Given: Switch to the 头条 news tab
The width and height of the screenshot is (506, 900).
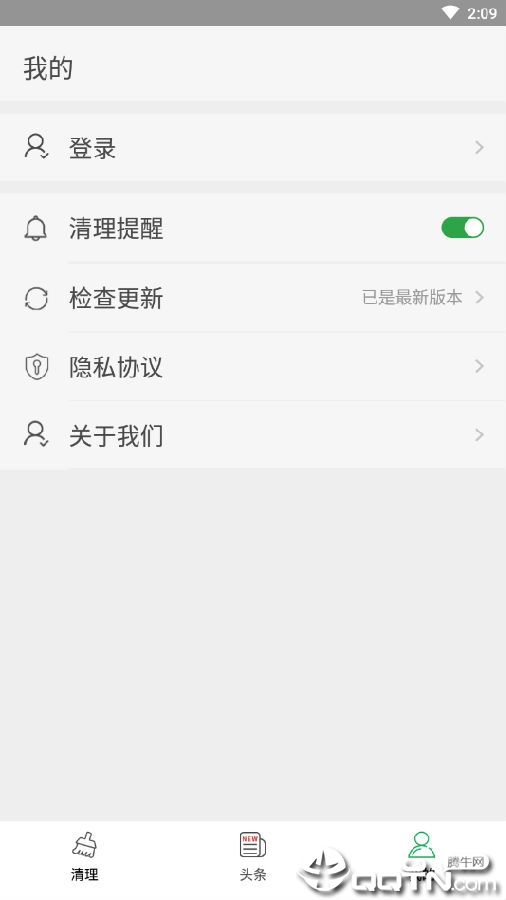Looking at the screenshot, I should (253, 857).
